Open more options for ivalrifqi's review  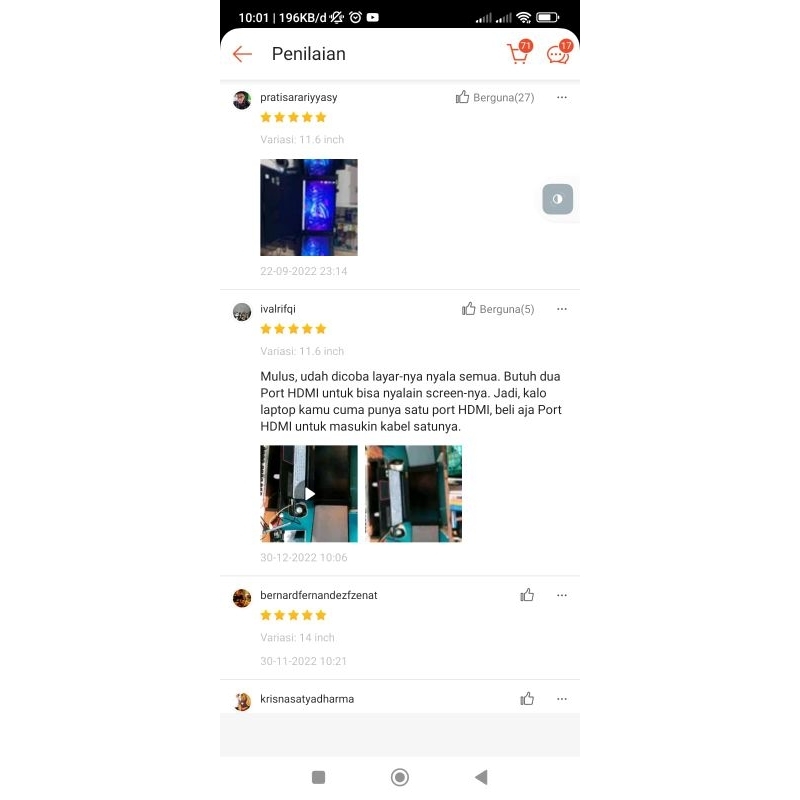pos(562,309)
